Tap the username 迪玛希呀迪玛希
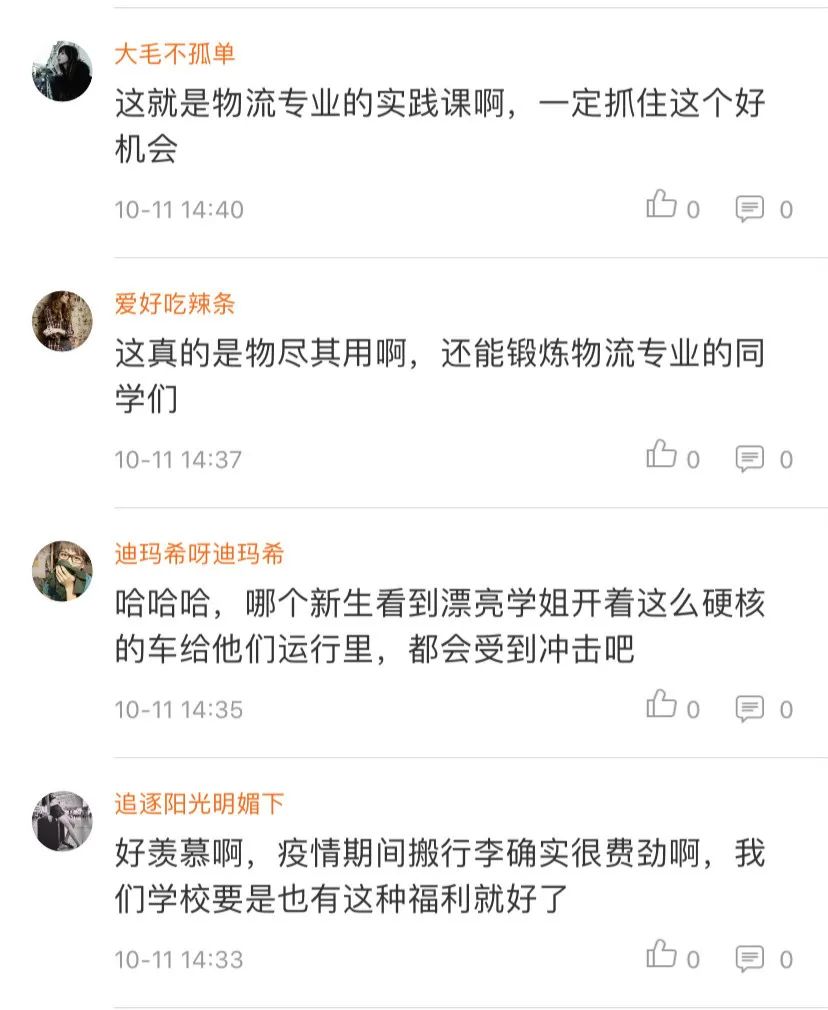The image size is (828, 1010). tap(200, 554)
